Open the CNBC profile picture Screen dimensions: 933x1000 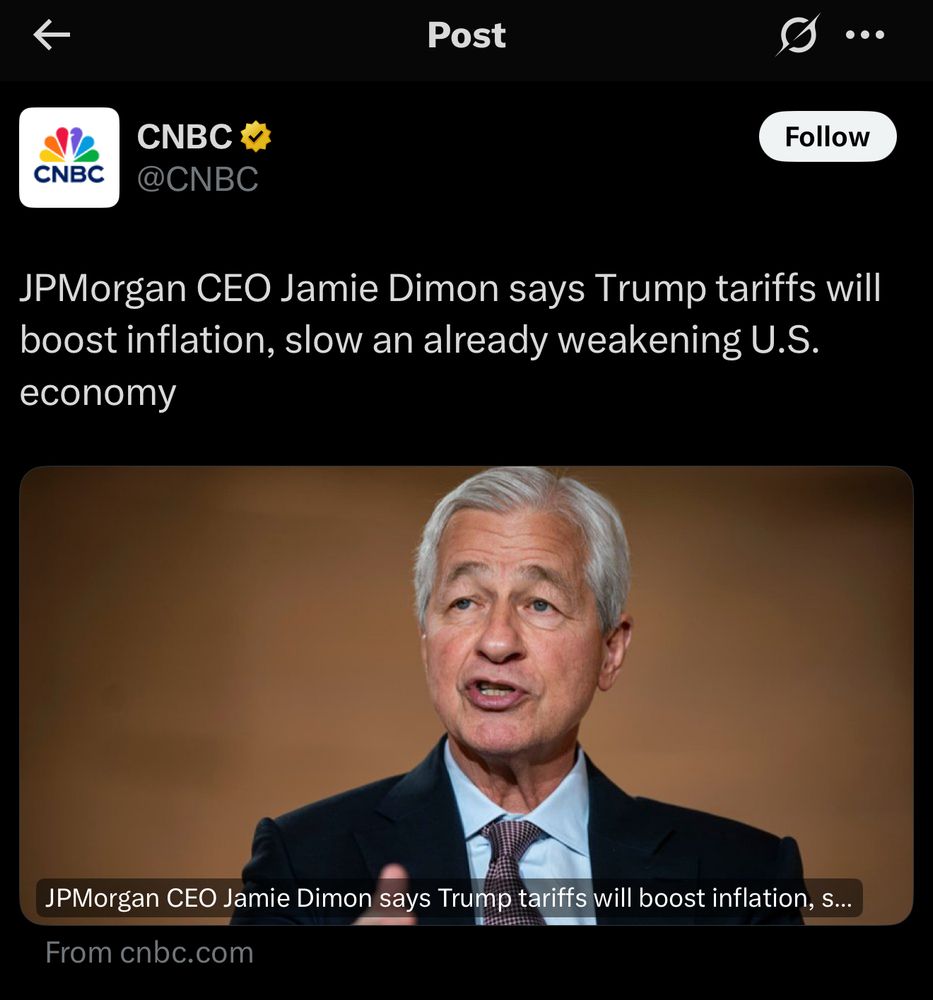pyautogui.click(x=69, y=157)
